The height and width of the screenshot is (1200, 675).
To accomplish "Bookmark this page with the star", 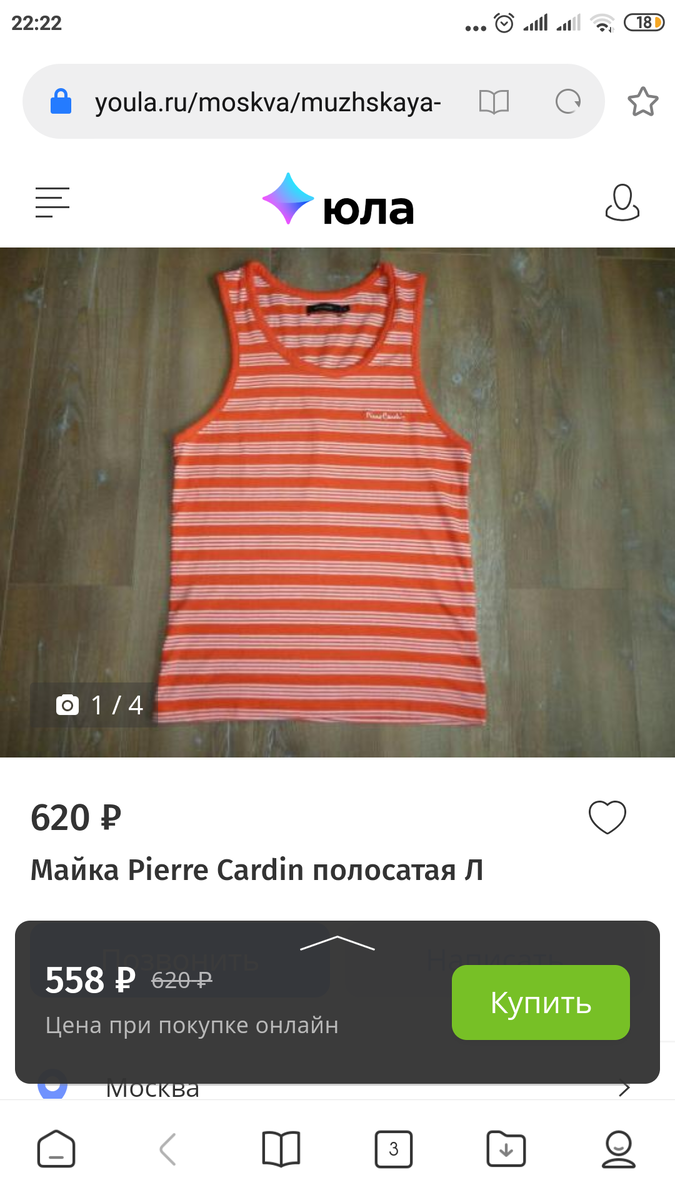I will 642,102.
